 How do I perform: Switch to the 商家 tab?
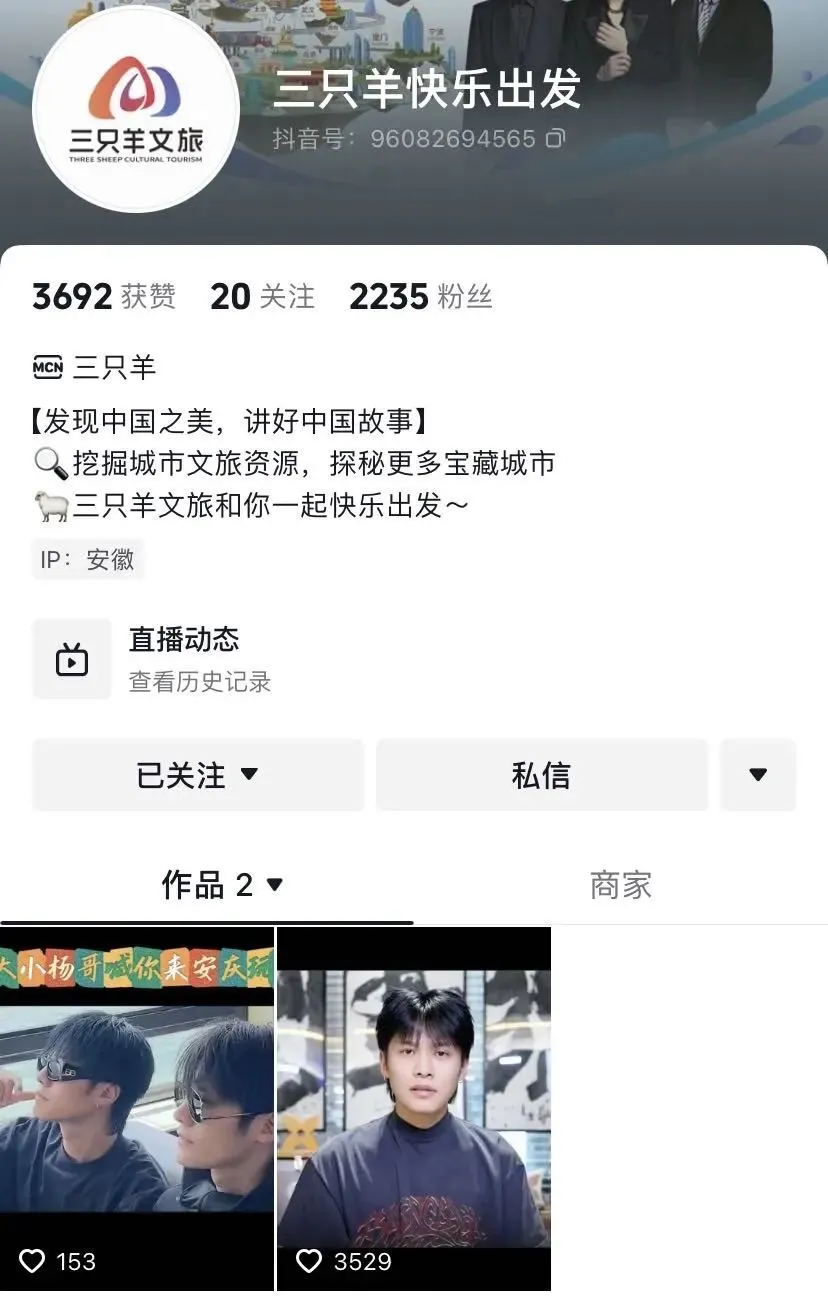point(620,885)
